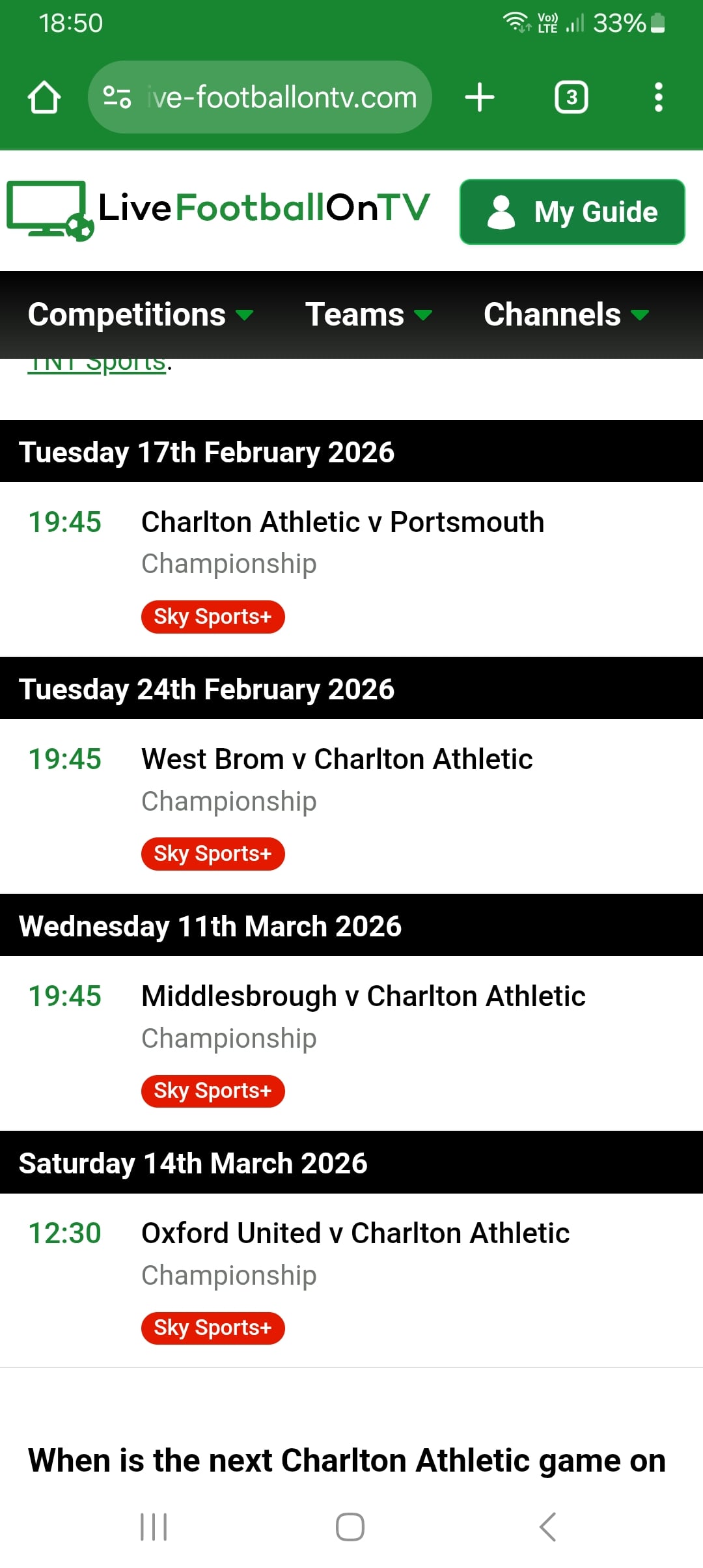Tap Sky Sports+ under Charlton Athletic v Portsmouth
This screenshot has height=1568, width=703.
213,617
